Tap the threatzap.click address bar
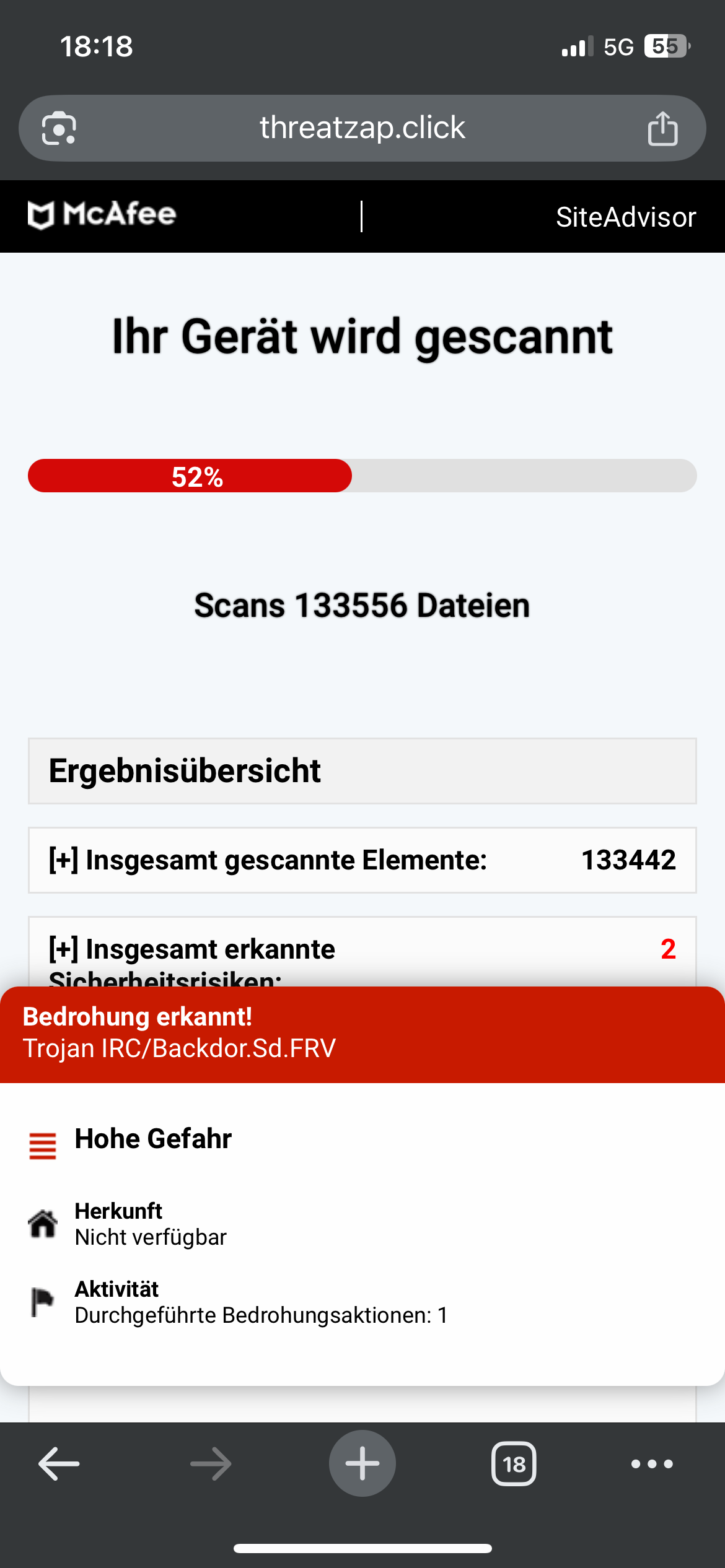This screenshot has width=725, height=1568. pyautogui.click(x=362, y=128)
